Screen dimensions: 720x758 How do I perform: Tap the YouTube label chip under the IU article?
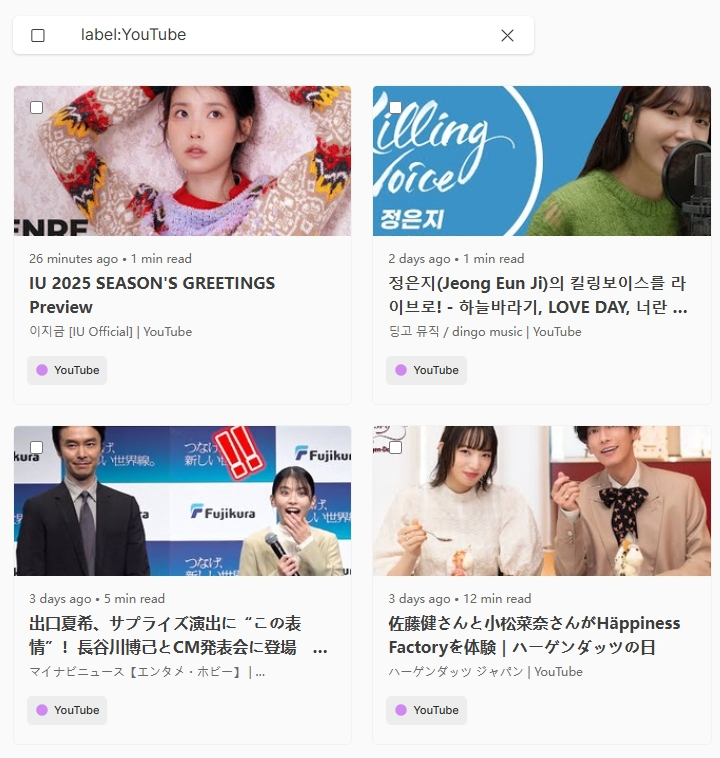tap(67, 370)
